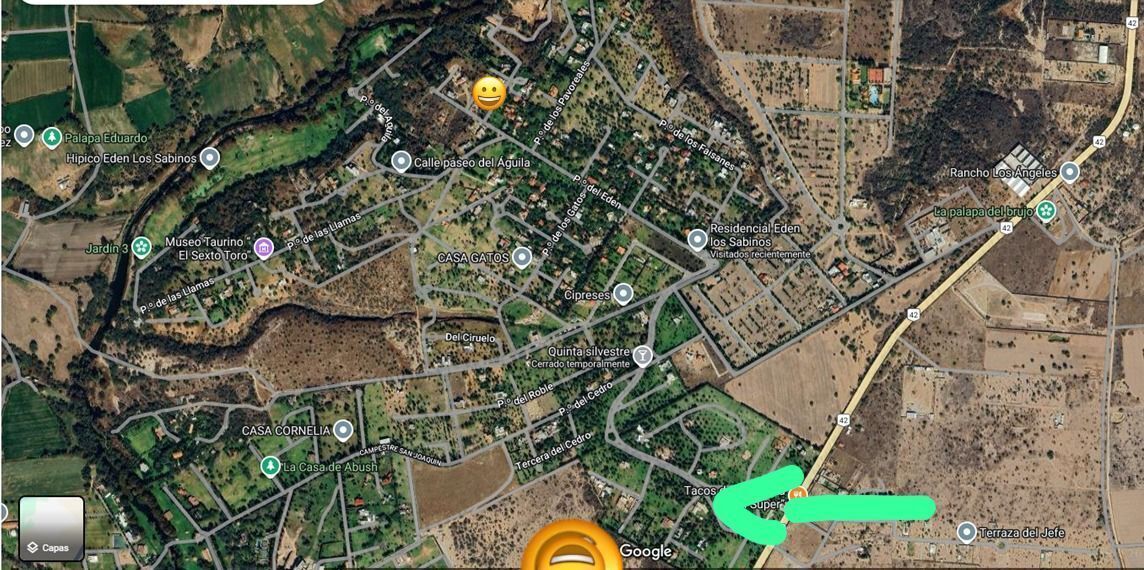Select La palapa del brujo marker
The image size is (1144, 570).
[x=1045, y=211]
